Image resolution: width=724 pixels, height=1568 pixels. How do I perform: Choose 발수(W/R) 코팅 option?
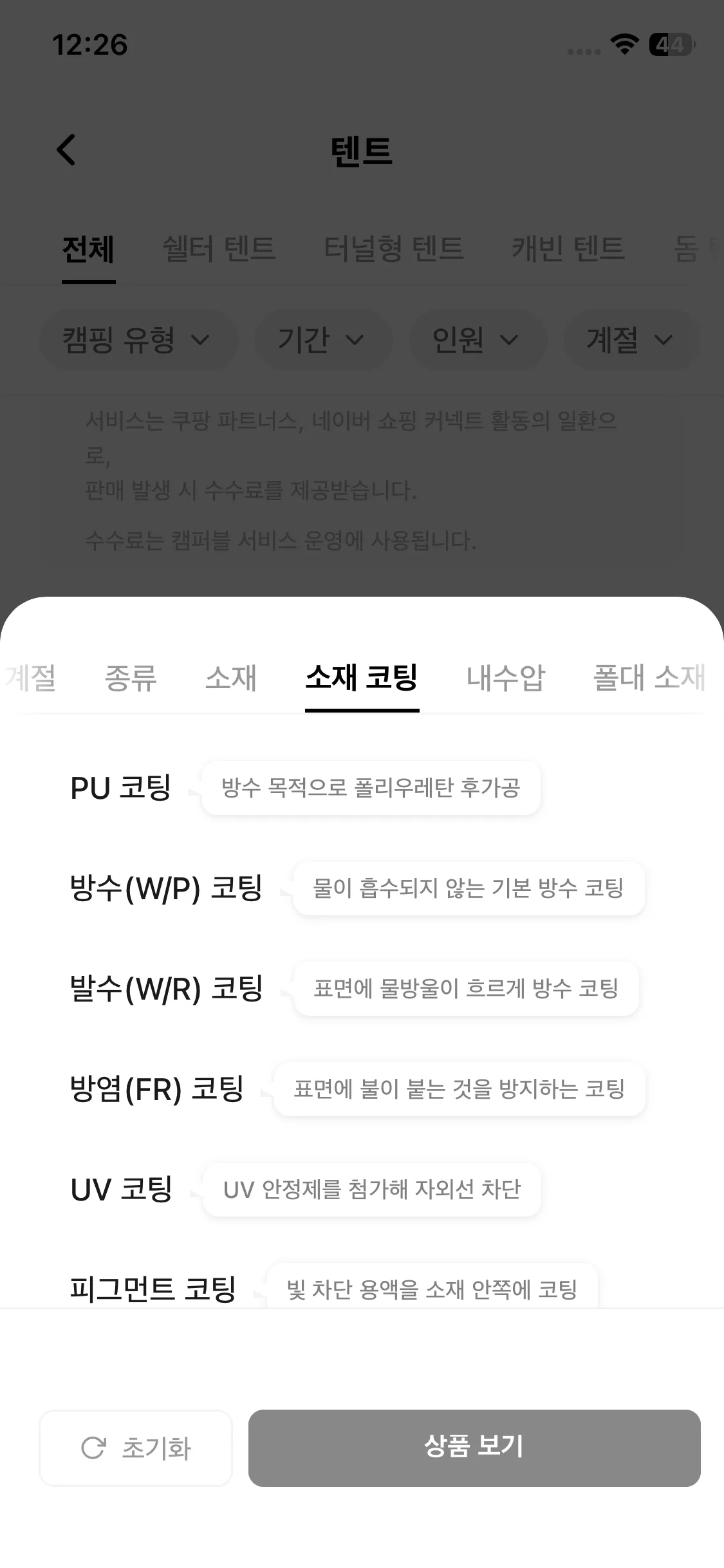166,989
